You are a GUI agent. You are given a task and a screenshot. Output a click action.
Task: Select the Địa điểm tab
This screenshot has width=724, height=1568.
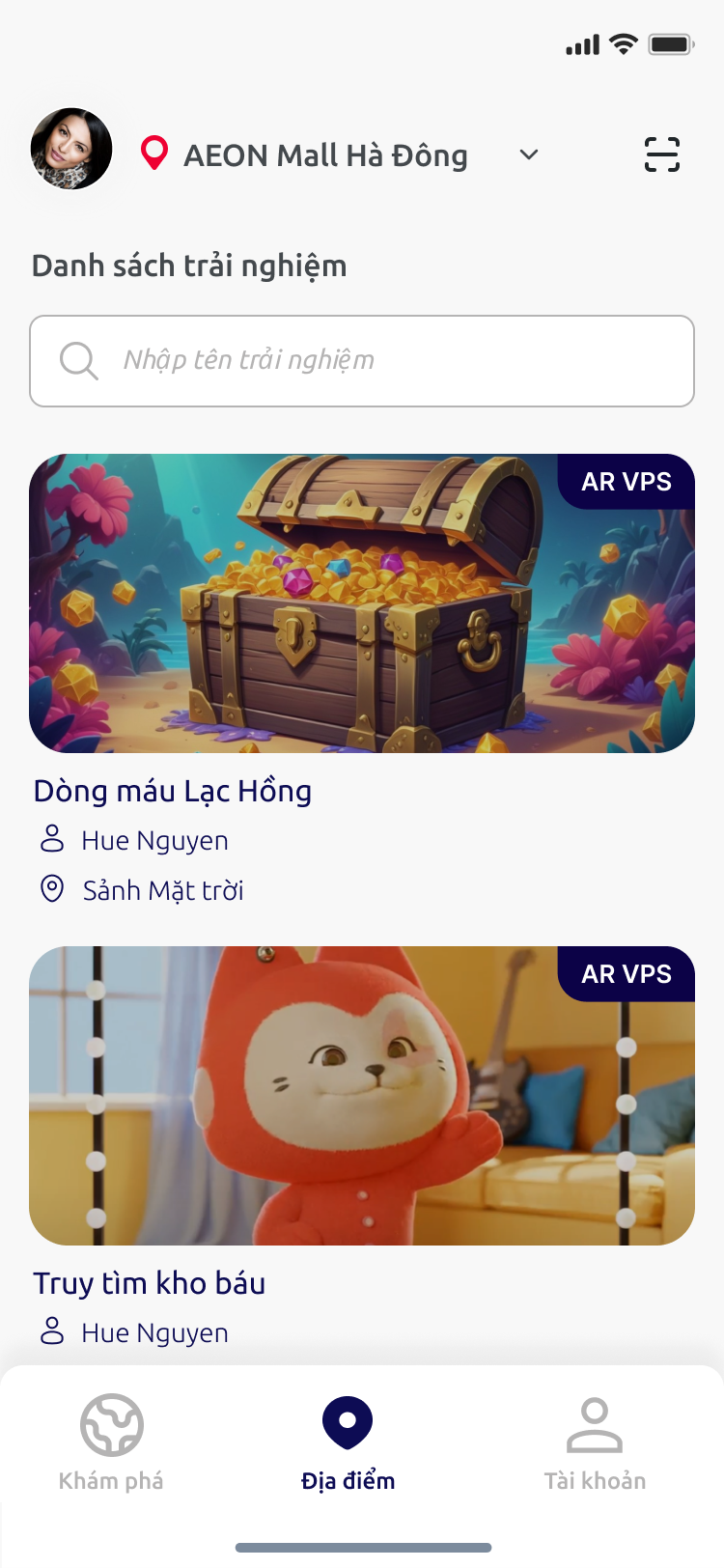coord(348,1442)
